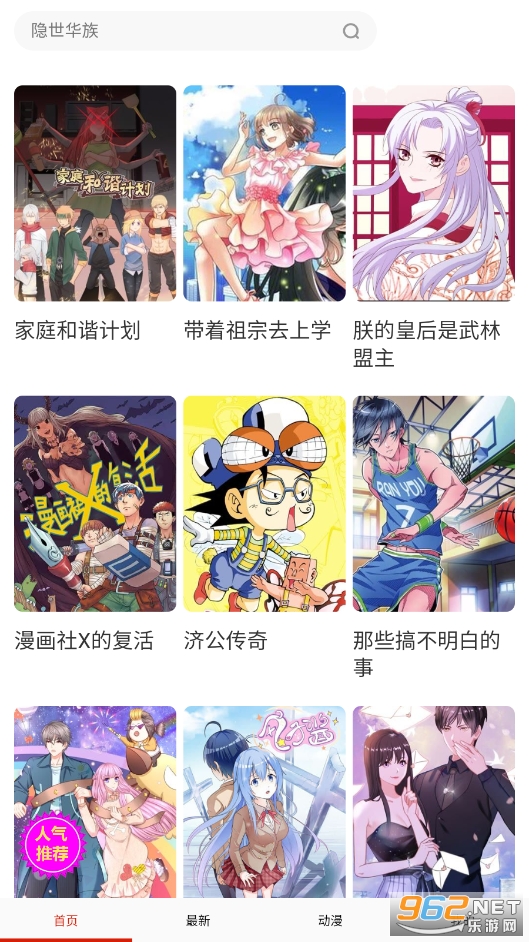529x942 pixels.
Task: Switch to the 最新 tab
Action: tap(198, 920)
